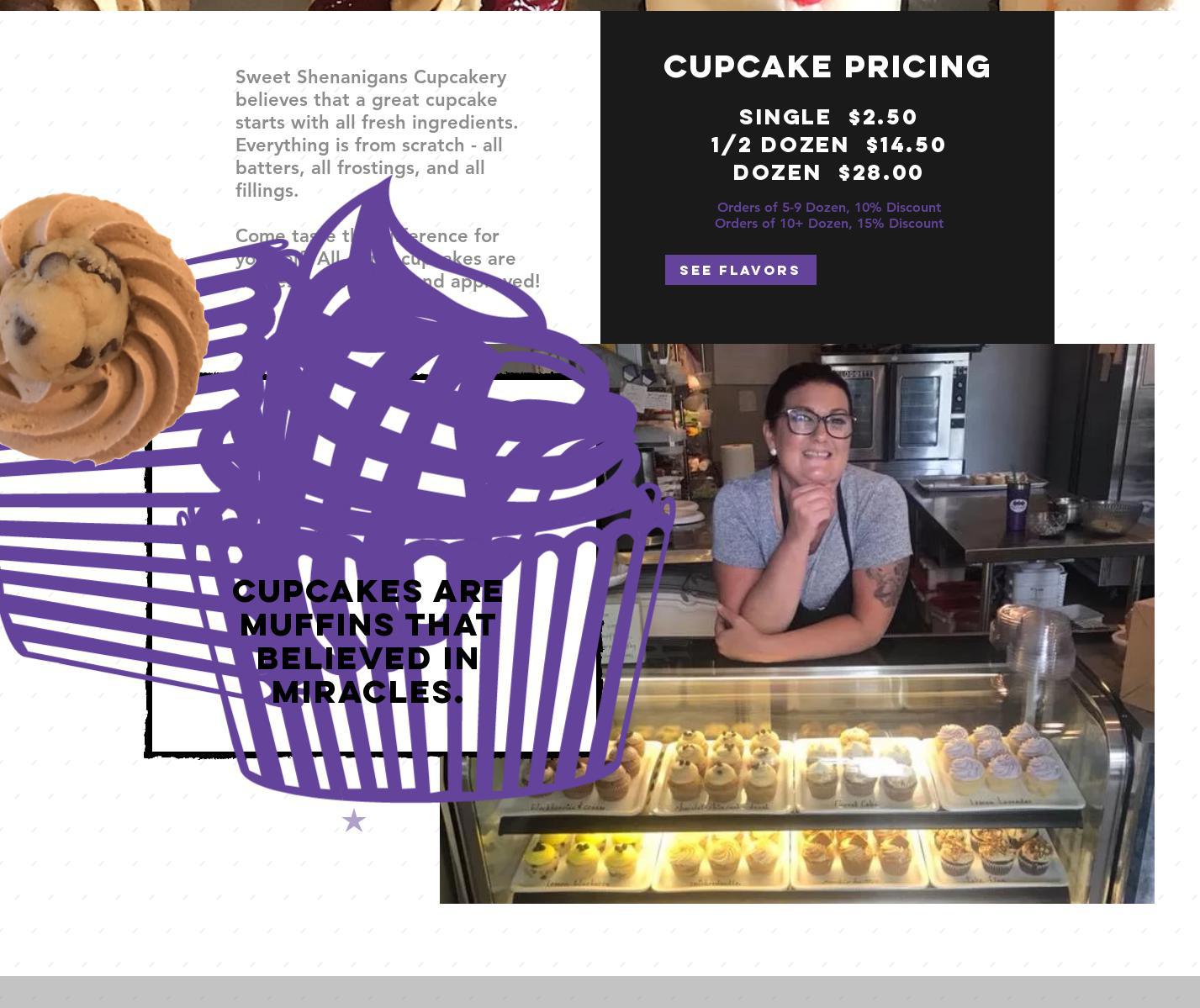This screenshot has height=1008, width=1200.
Task: Tap the See Flavors button
Action: click(x=740, y=270)
